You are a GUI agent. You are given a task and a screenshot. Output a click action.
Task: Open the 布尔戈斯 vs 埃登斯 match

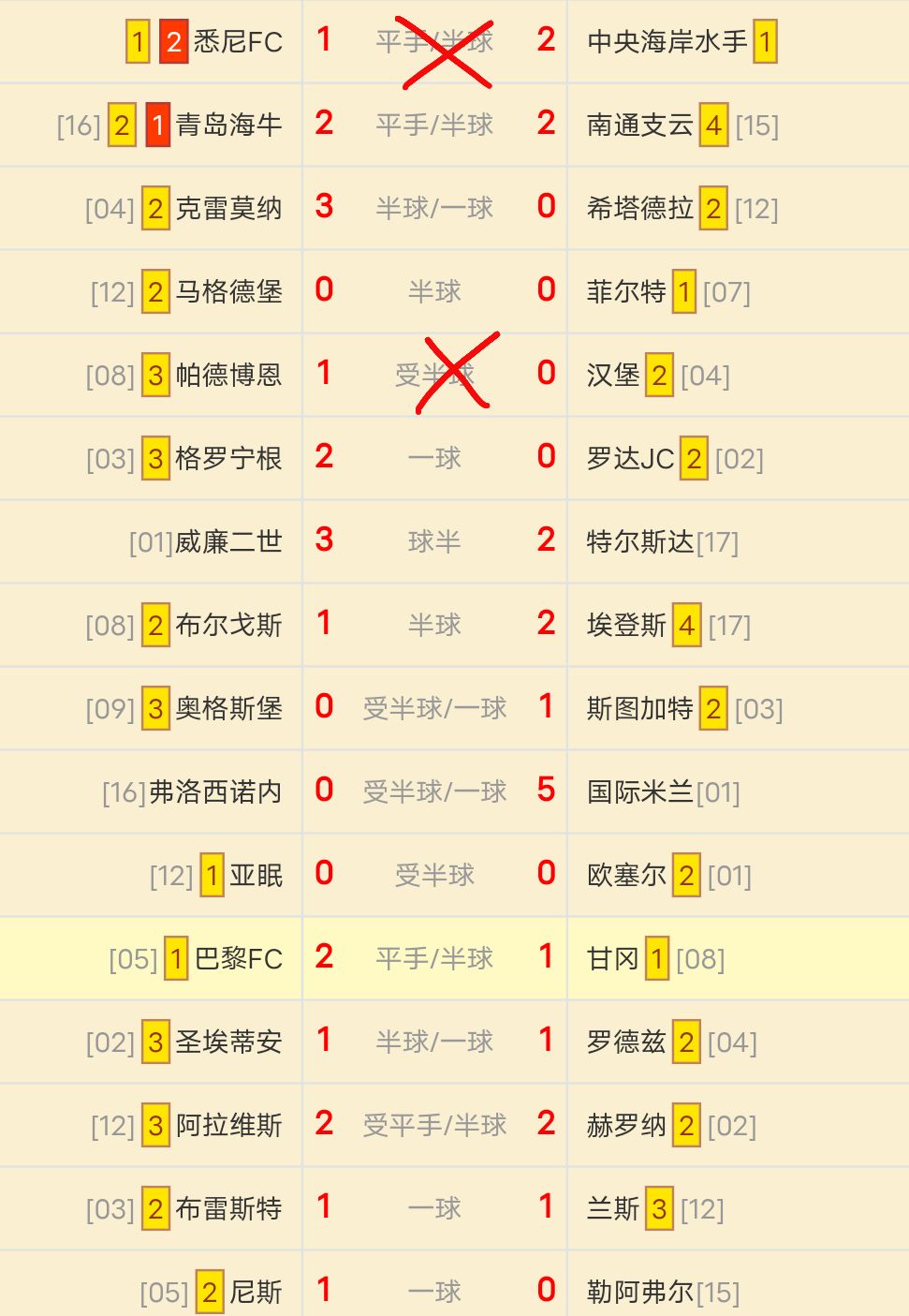[x=434, y=625]
